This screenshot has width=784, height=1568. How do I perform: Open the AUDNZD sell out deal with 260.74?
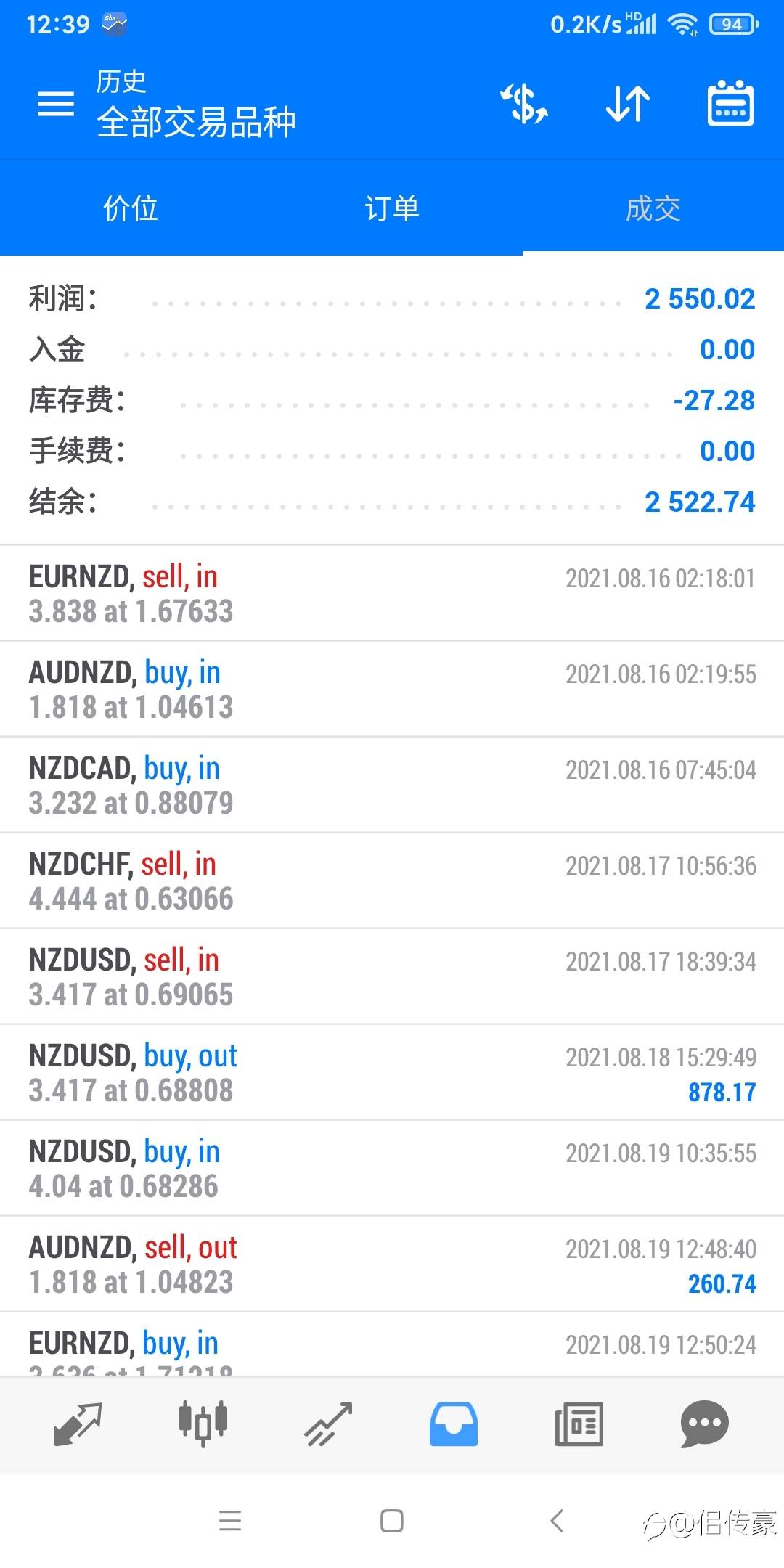(x=392, y=1264)
